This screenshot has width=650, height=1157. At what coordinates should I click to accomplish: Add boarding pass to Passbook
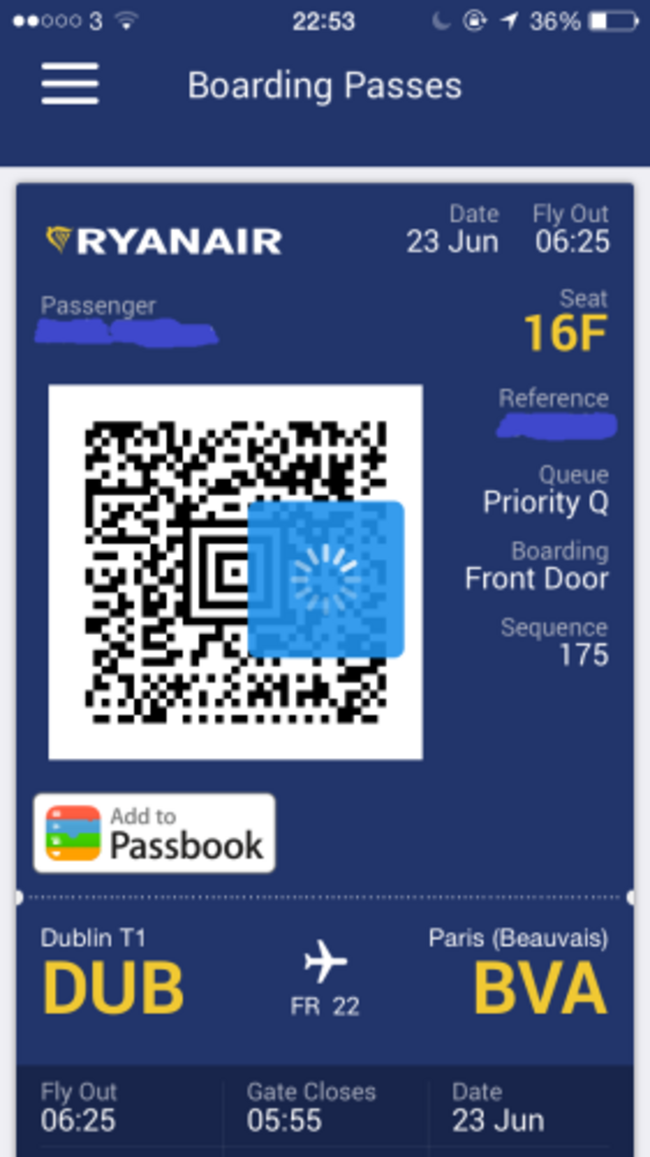[x=154, y=833]
